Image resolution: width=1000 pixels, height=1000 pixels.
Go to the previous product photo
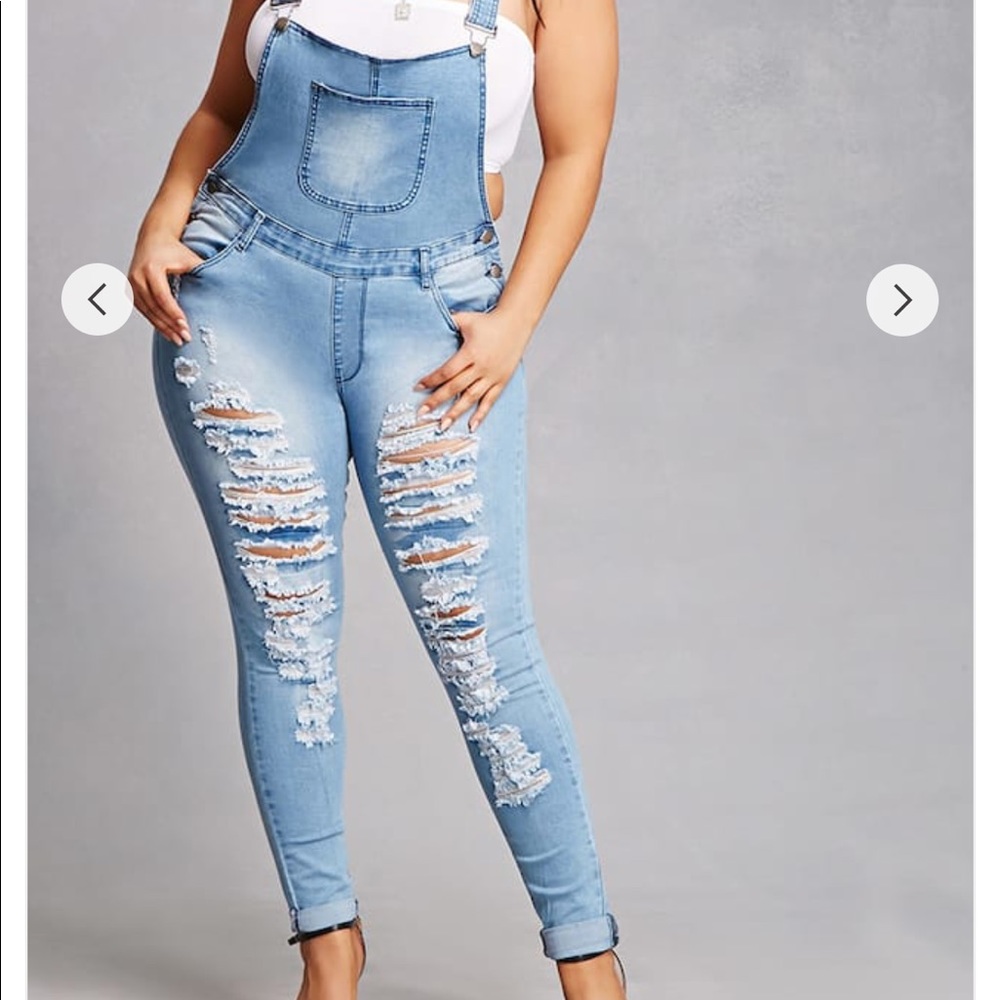click(x=97, y=299)
